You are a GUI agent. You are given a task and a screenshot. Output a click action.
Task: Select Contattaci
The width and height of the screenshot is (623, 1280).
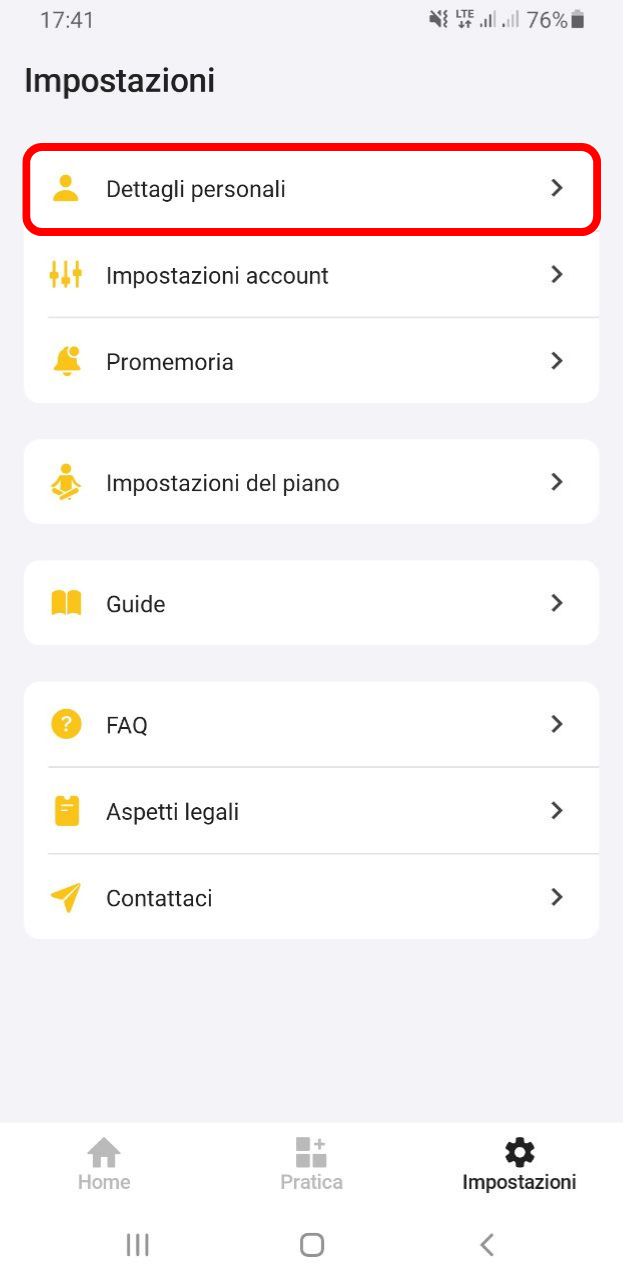311,897
